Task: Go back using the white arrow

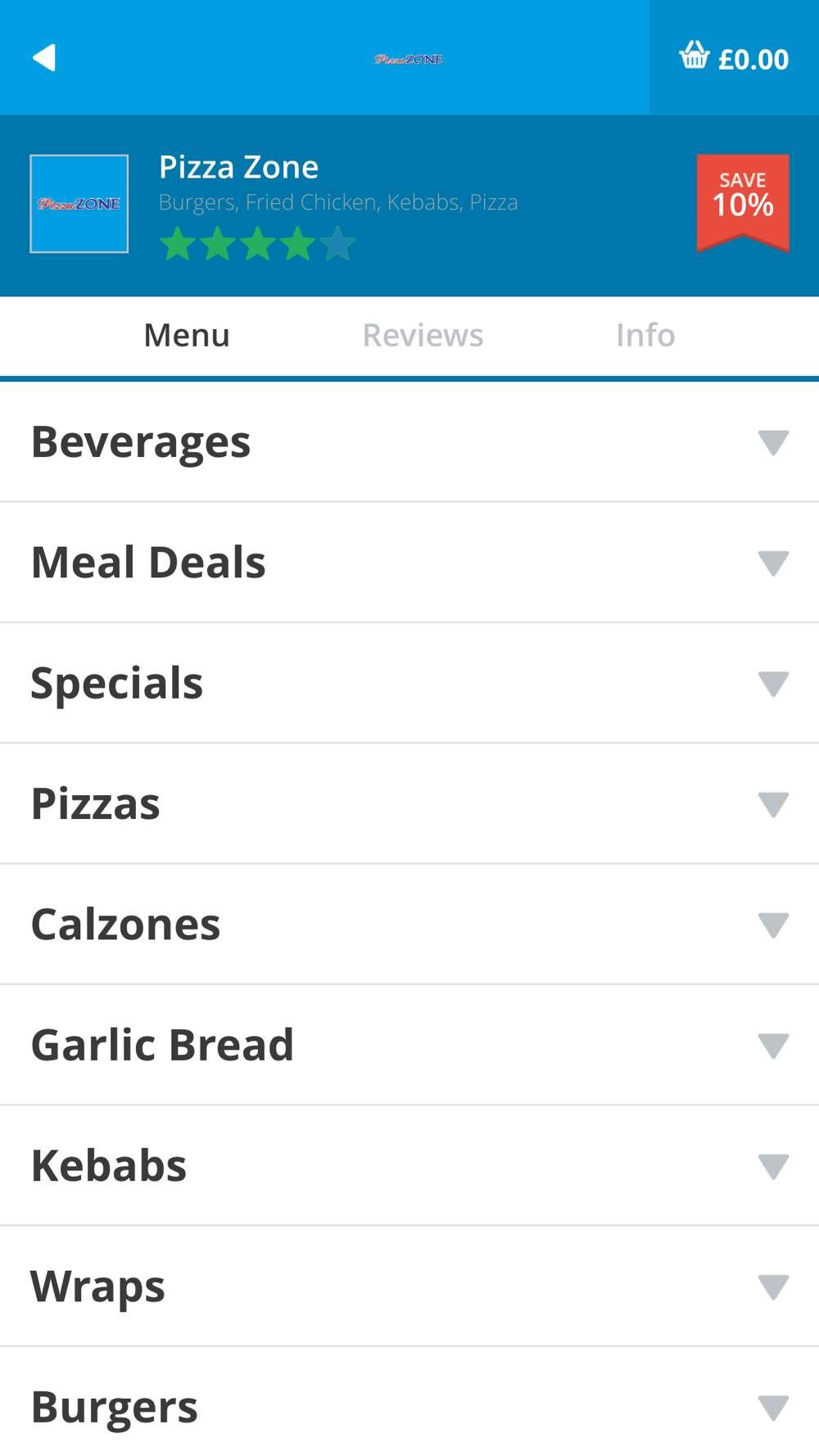Action: click(x=44, y=58)
